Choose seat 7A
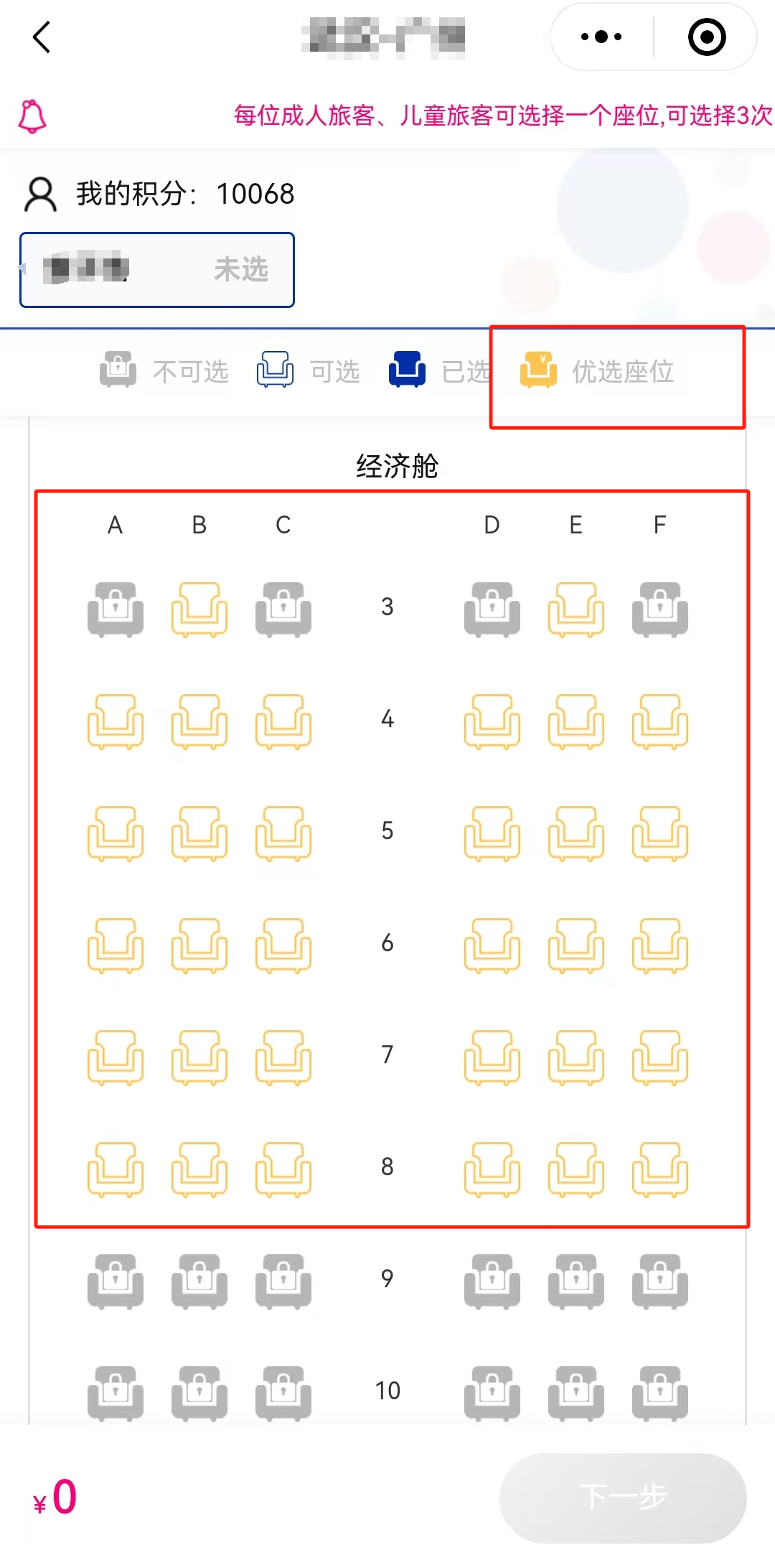Viewport: 775px width, 1568px height. [x=115, y=1058]
